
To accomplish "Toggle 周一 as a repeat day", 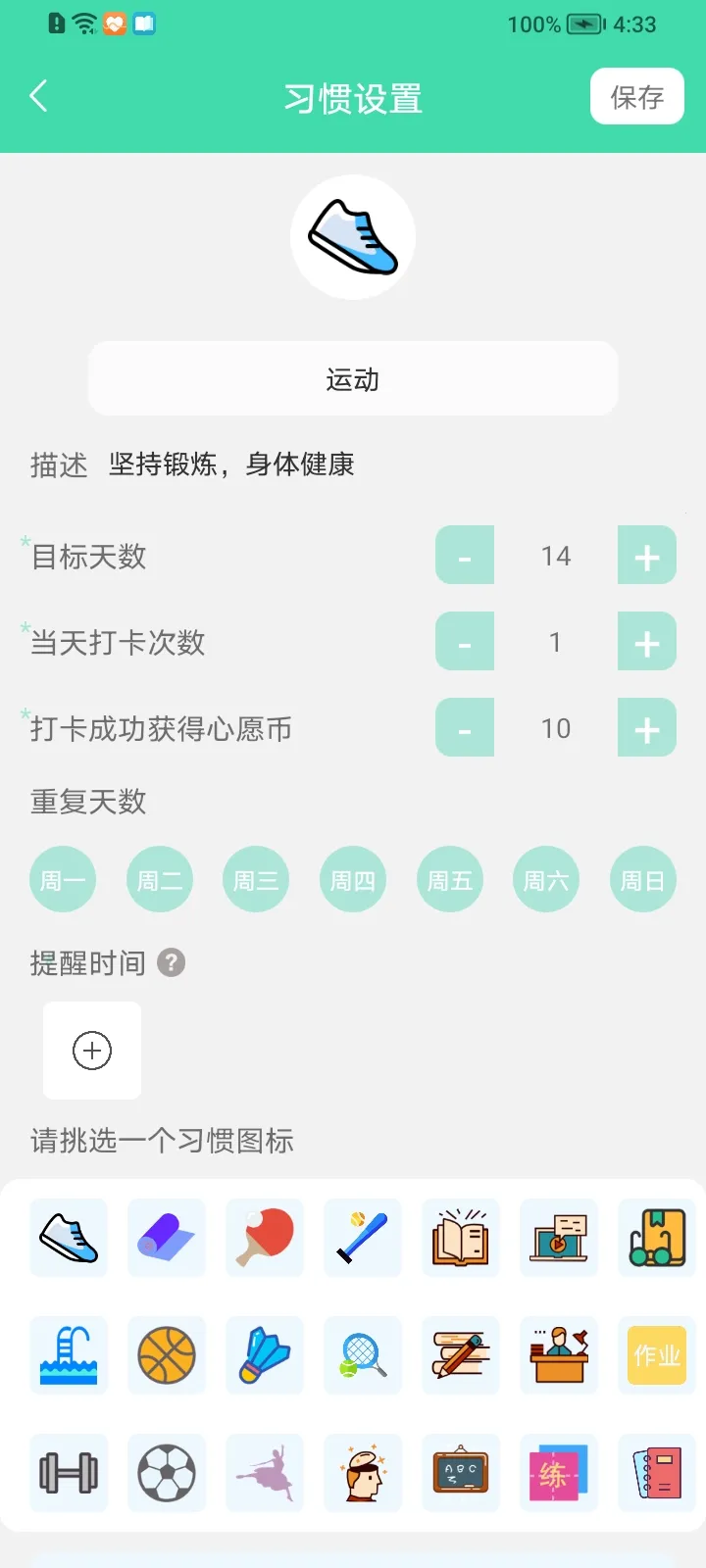I will (63, 880).
